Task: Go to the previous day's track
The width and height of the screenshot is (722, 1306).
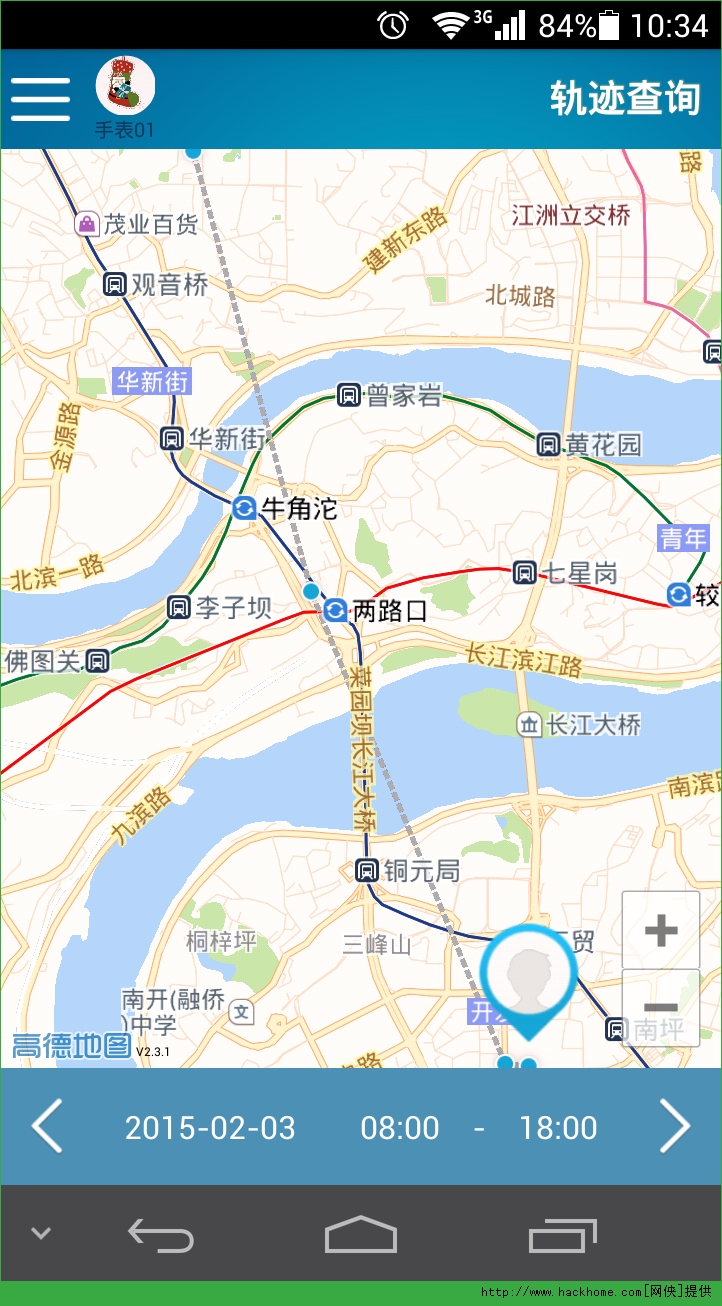Action: pyautogui.click(x=47, y=1127)
